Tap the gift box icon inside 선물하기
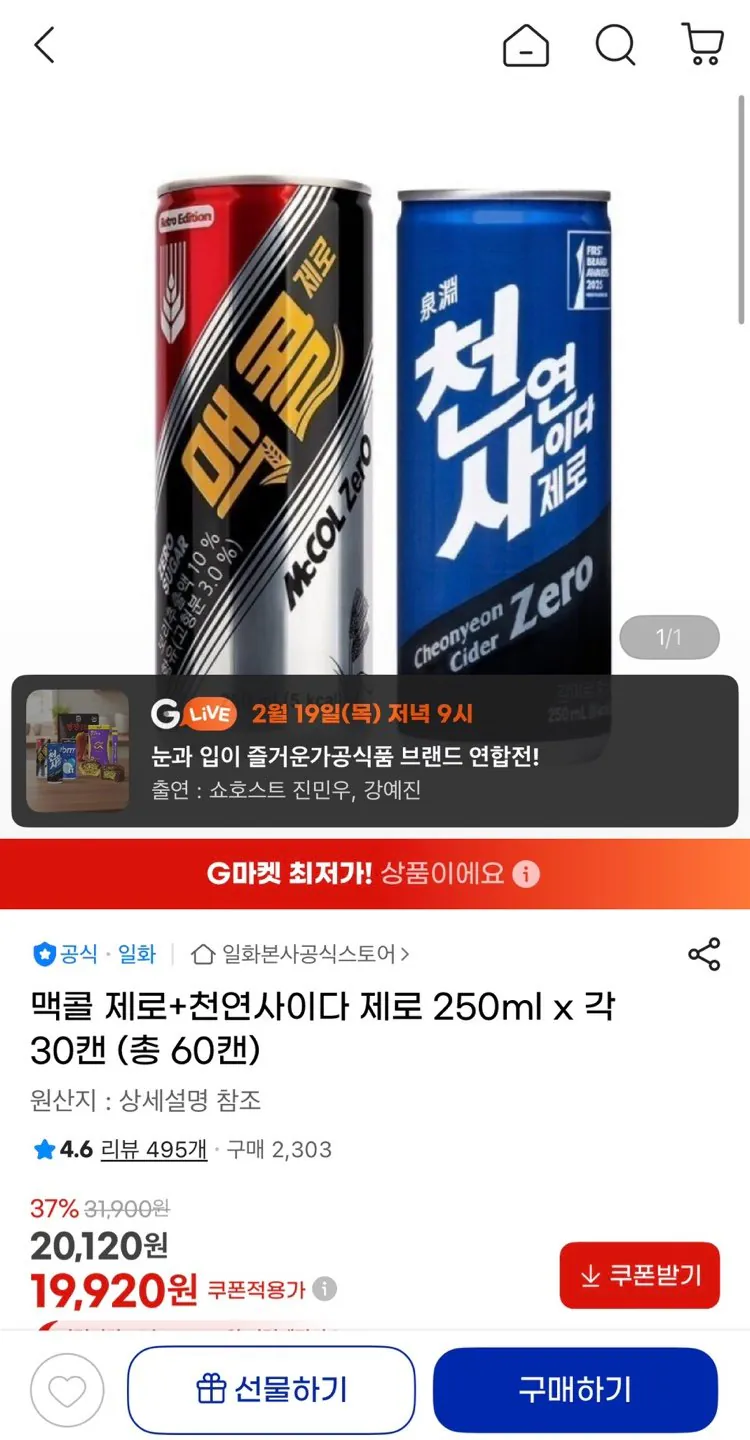 pyautogui.click(x=213, y=1389)
